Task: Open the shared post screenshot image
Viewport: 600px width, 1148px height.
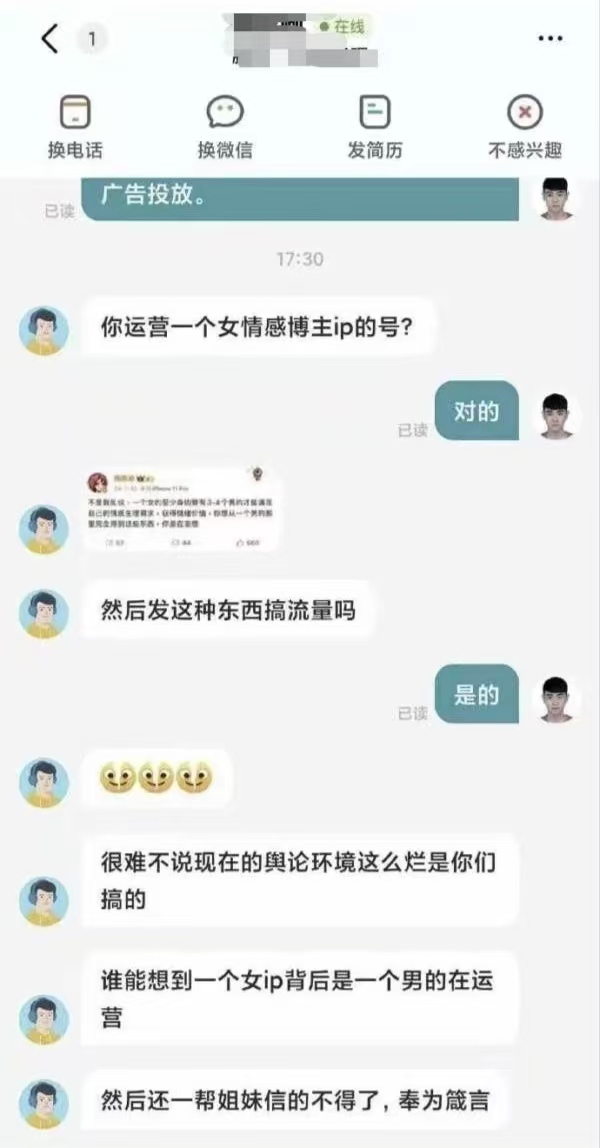Action: [181, 508]
